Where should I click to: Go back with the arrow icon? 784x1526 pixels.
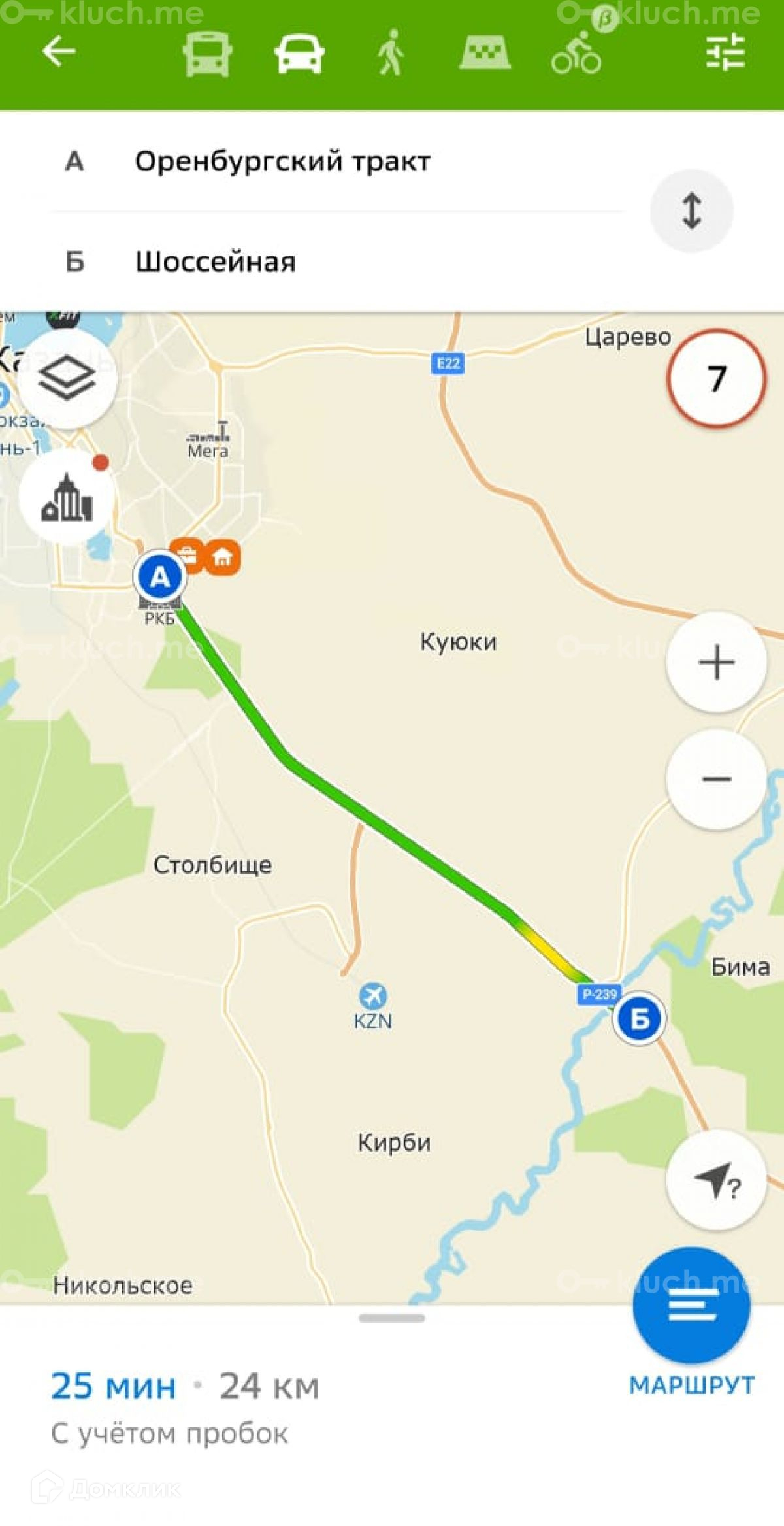click(x=59, y=52)
